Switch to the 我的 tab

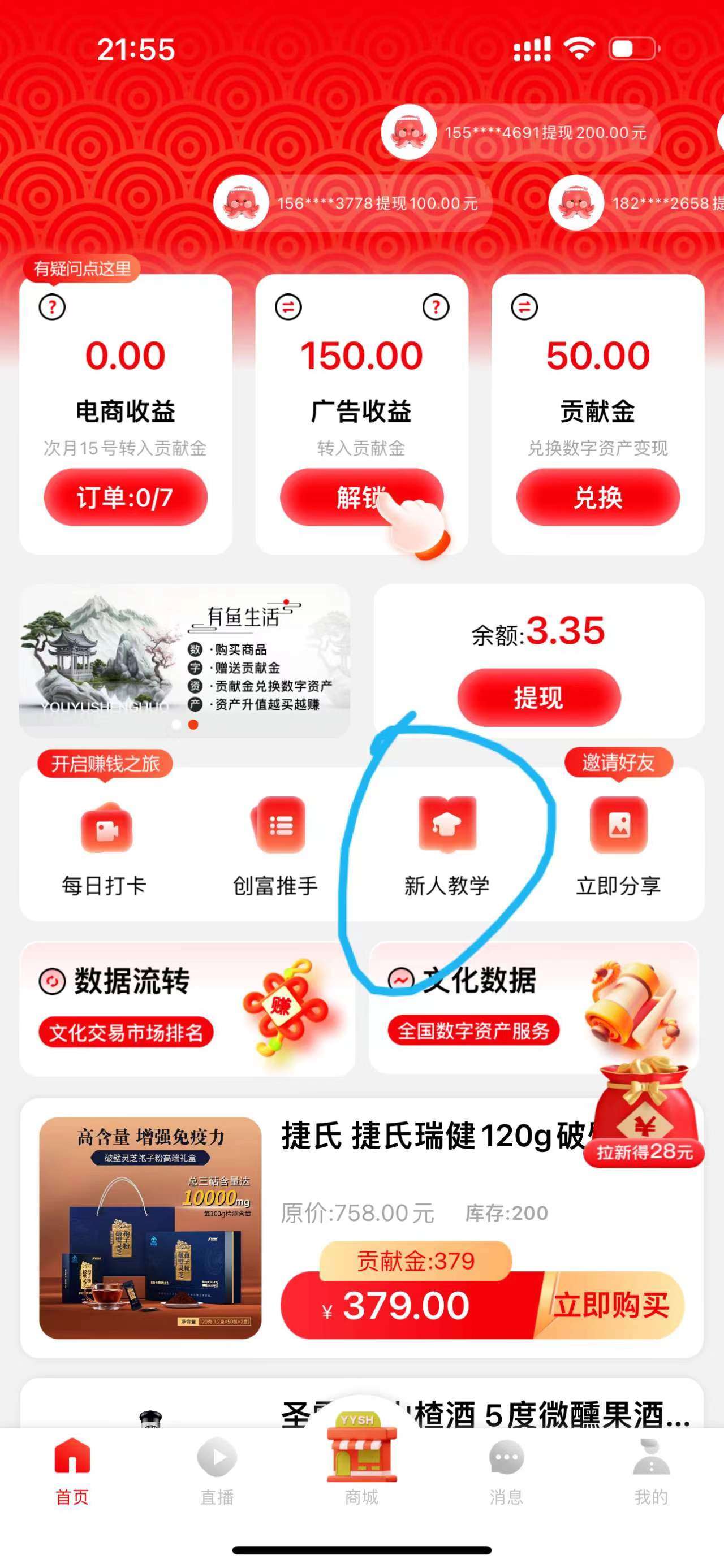651,1470
